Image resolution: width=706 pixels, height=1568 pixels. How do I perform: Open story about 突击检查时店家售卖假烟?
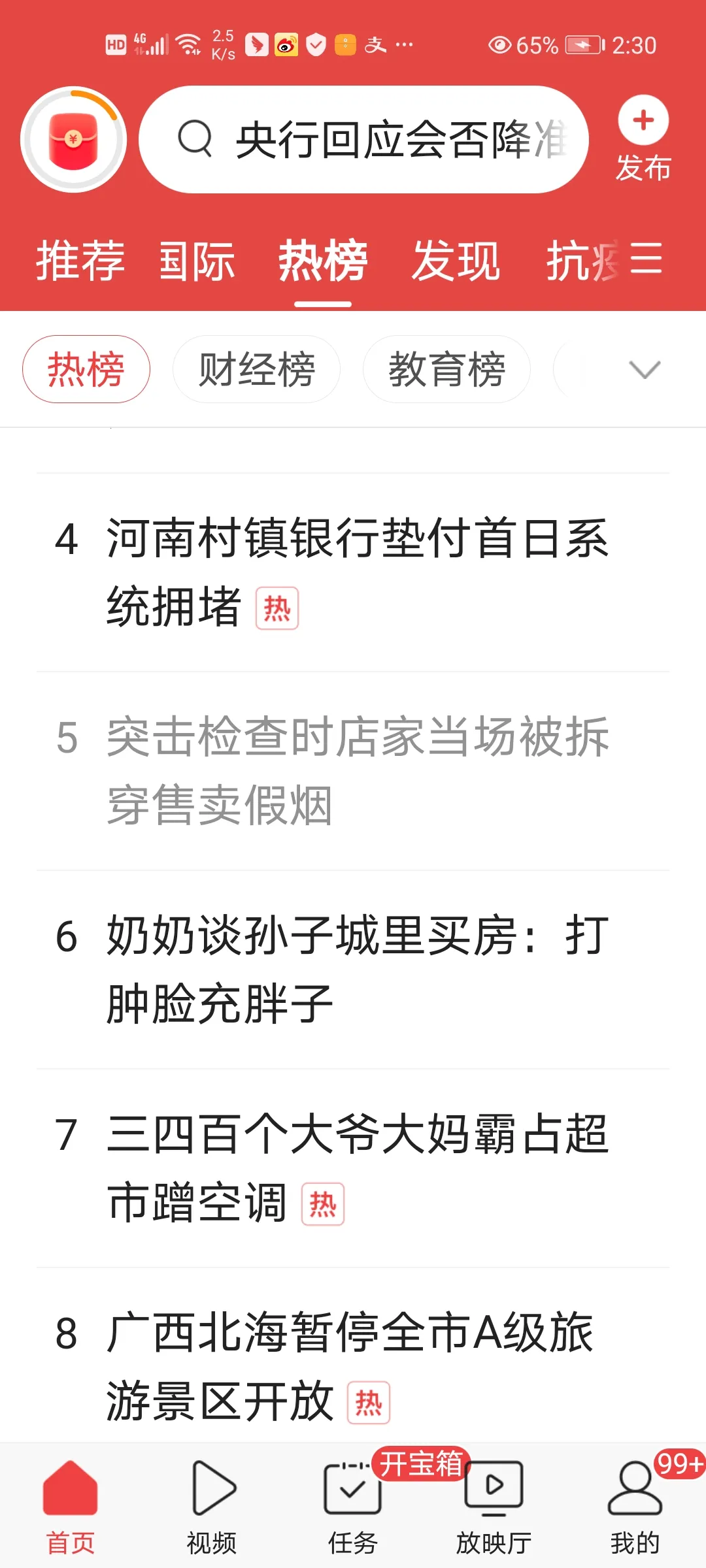point(357,771)
